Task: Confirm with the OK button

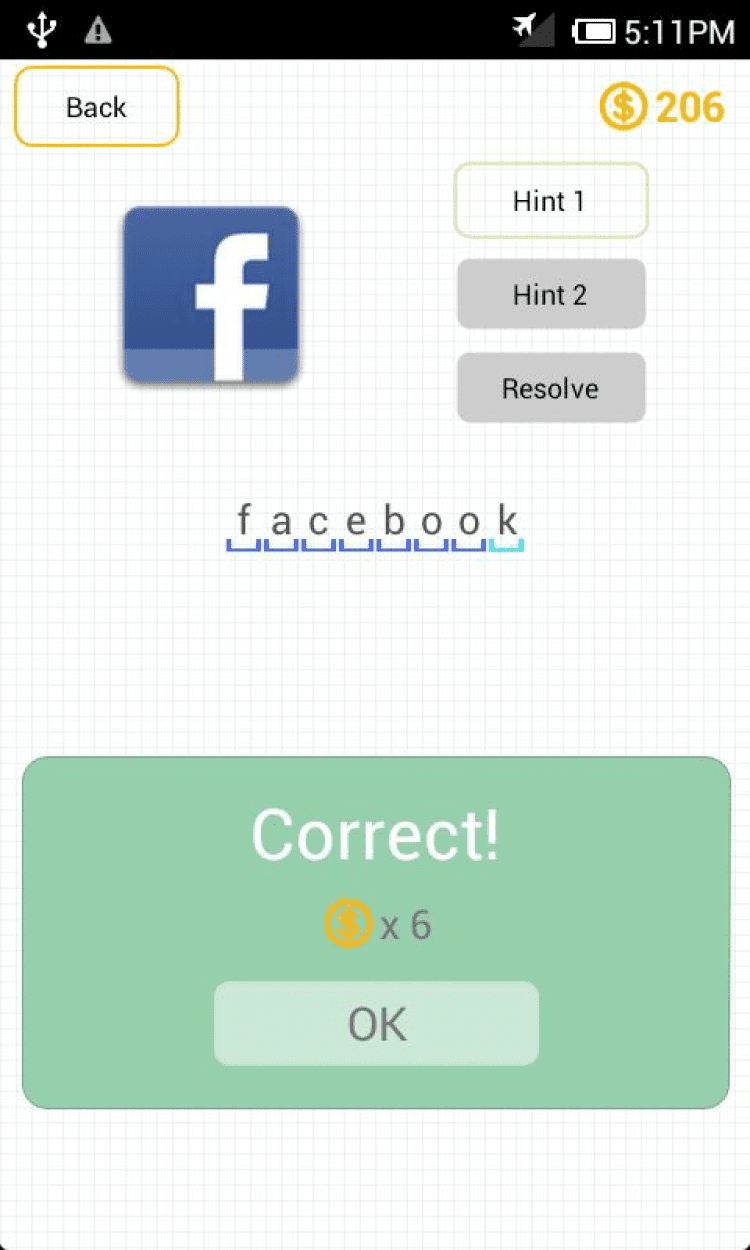Action: (x=376, y=1024)
